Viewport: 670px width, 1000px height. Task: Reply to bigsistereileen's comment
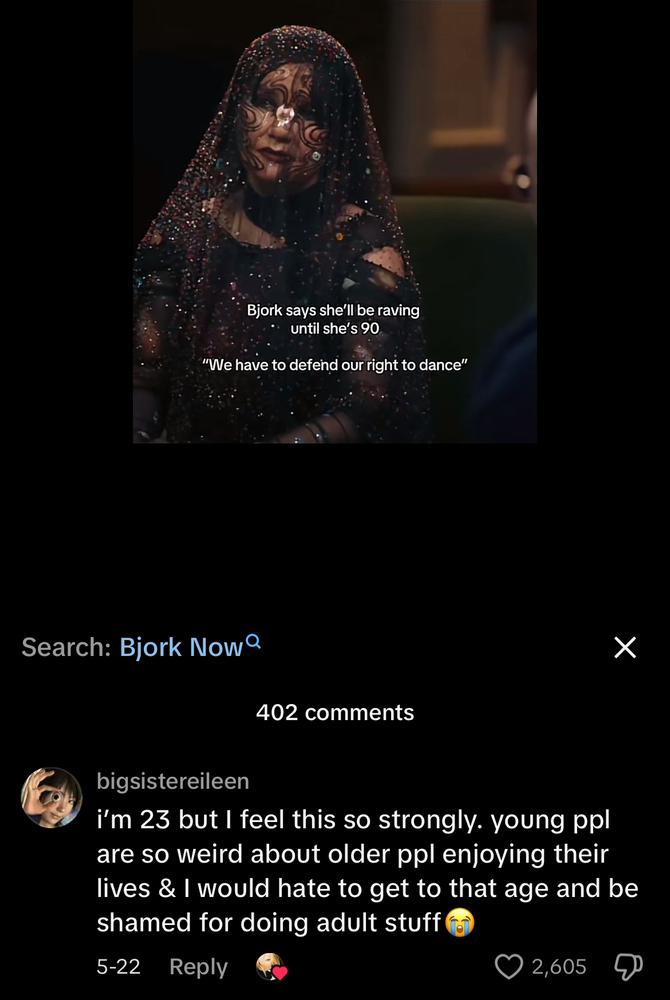pyautogui.click(x=198, y=967)
